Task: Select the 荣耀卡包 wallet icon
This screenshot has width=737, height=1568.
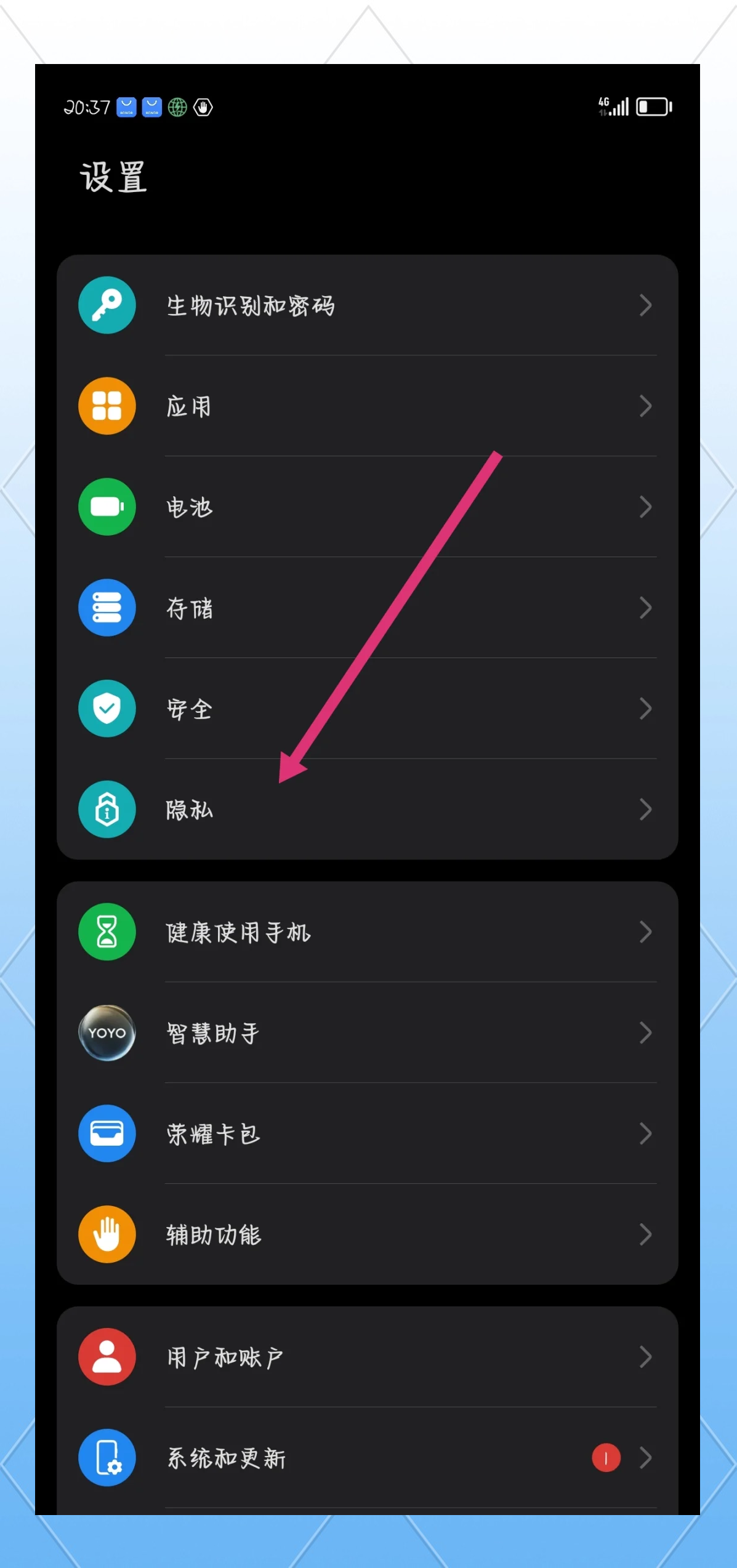Action: (106, 1134)
